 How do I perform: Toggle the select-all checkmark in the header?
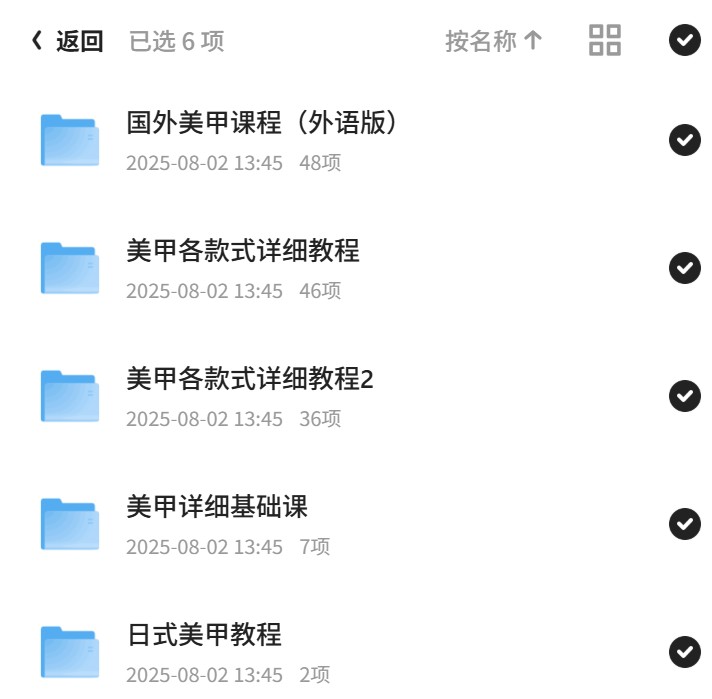click(685, 40)
